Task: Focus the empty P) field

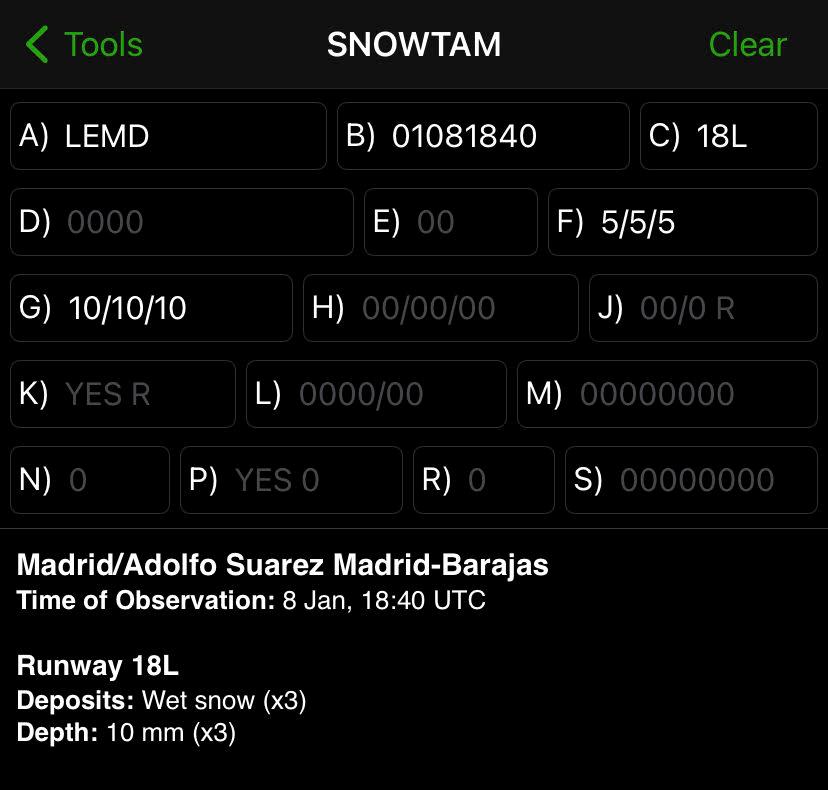Action: 291,480
